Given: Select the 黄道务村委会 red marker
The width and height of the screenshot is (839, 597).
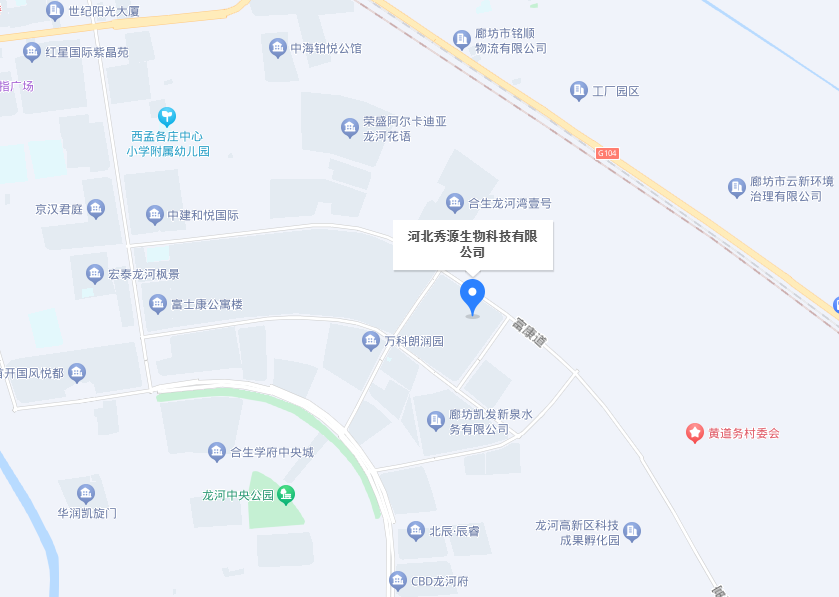Looking at the screenshot, I should (x=694, y=433).
